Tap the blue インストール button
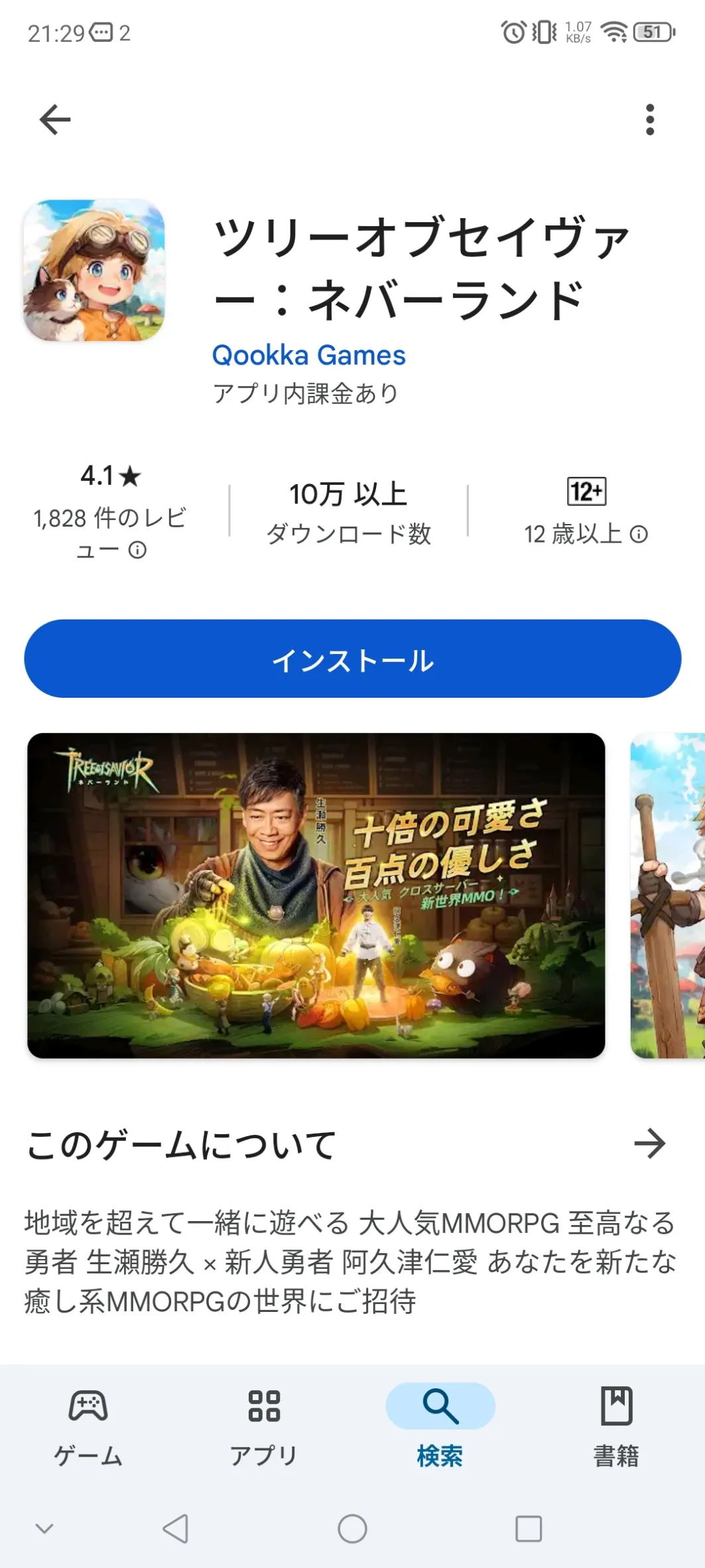The image size is (705, 1568). pyautogui.click(x=353, y=659)
